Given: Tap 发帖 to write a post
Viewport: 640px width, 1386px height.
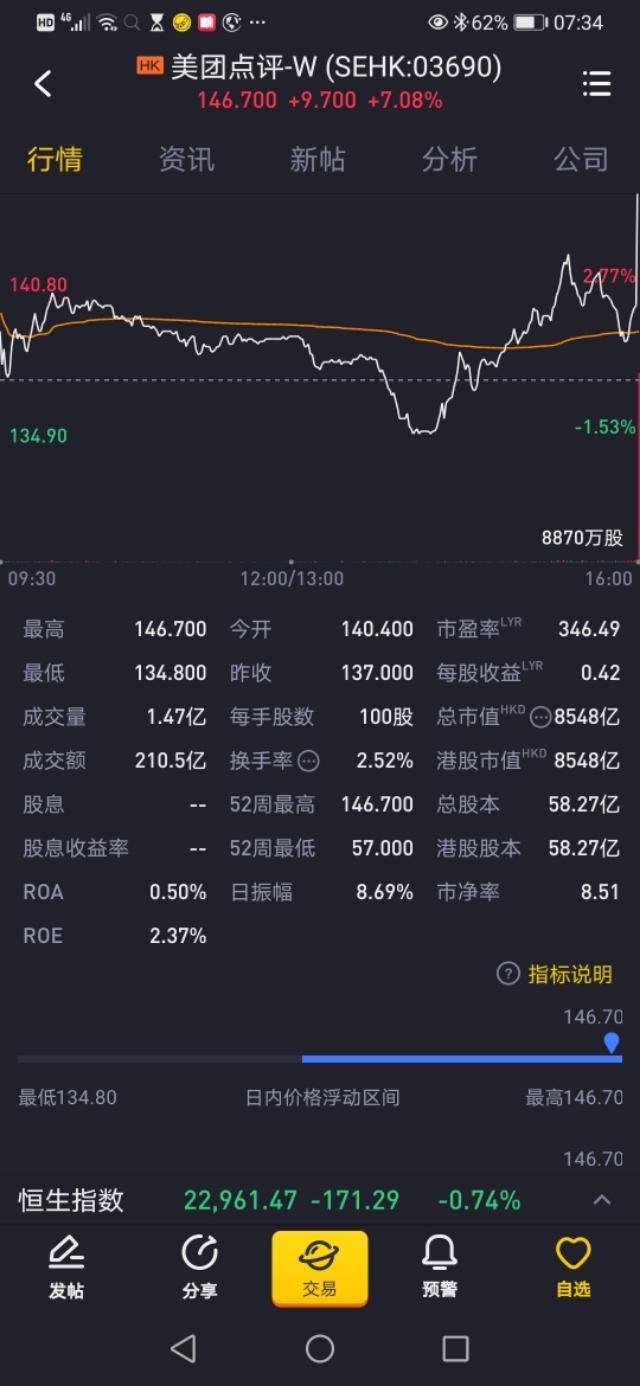Looking at the screenshot, I should [66, 1268].
